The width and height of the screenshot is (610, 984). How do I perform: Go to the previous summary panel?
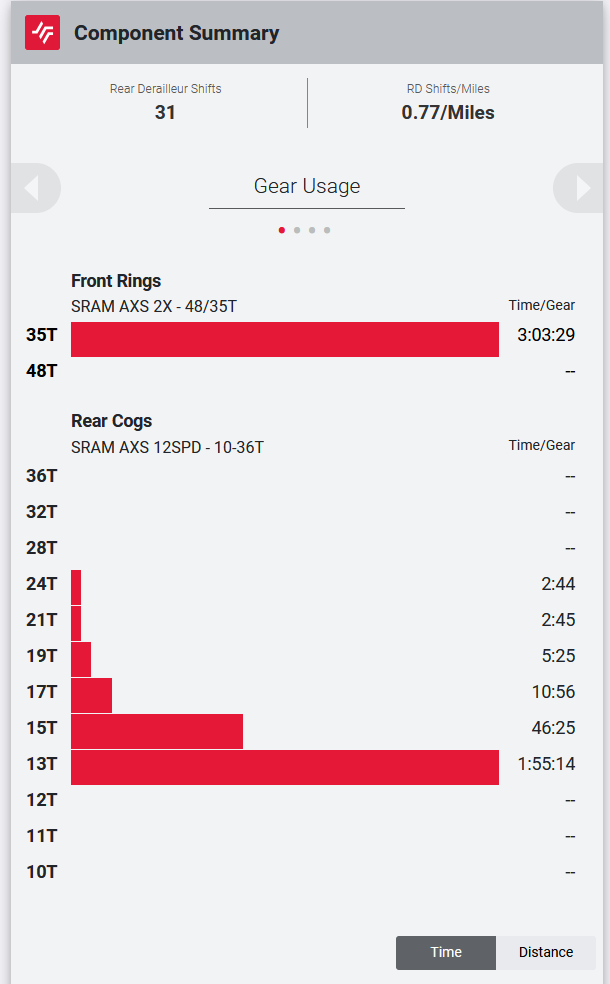point(32,188)
